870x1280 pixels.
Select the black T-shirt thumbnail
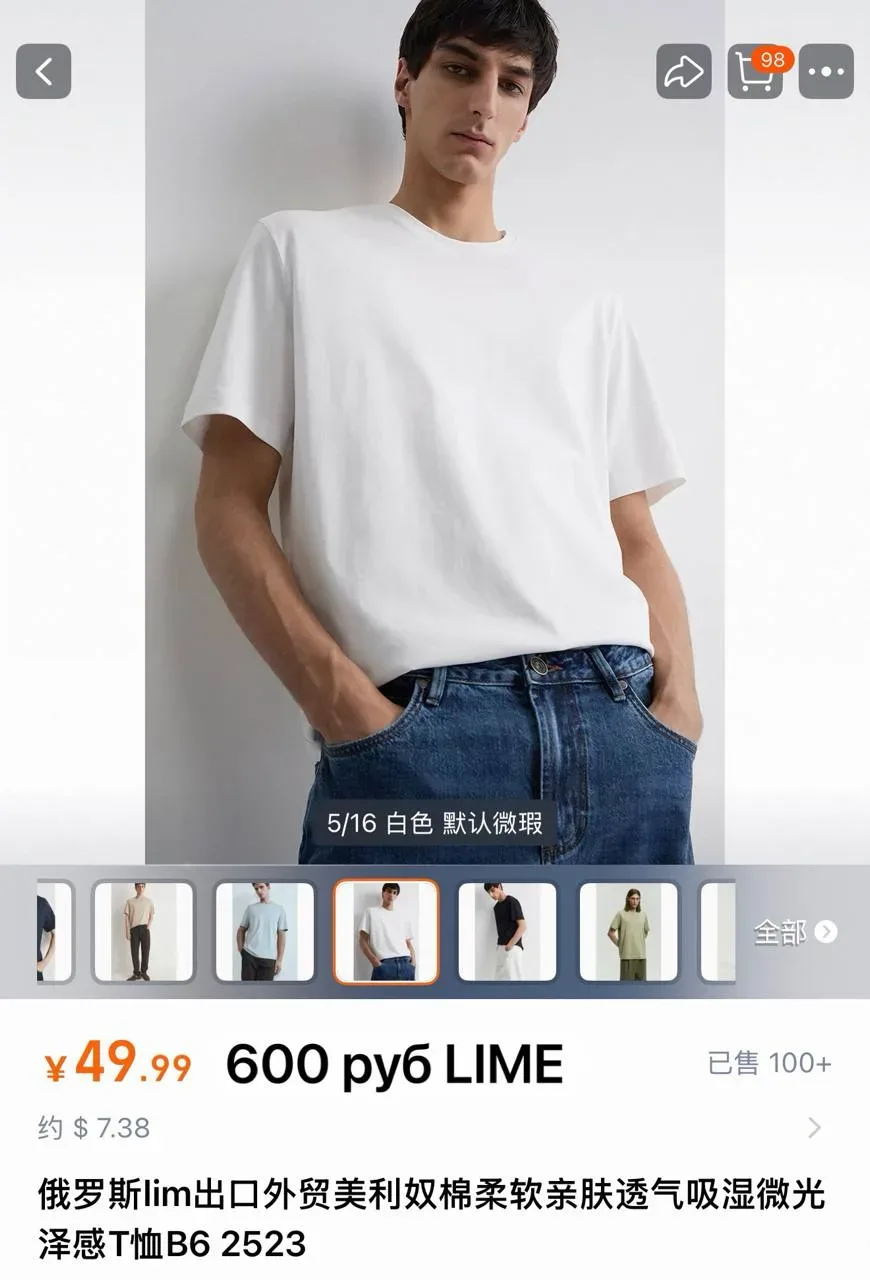point(507,932)
